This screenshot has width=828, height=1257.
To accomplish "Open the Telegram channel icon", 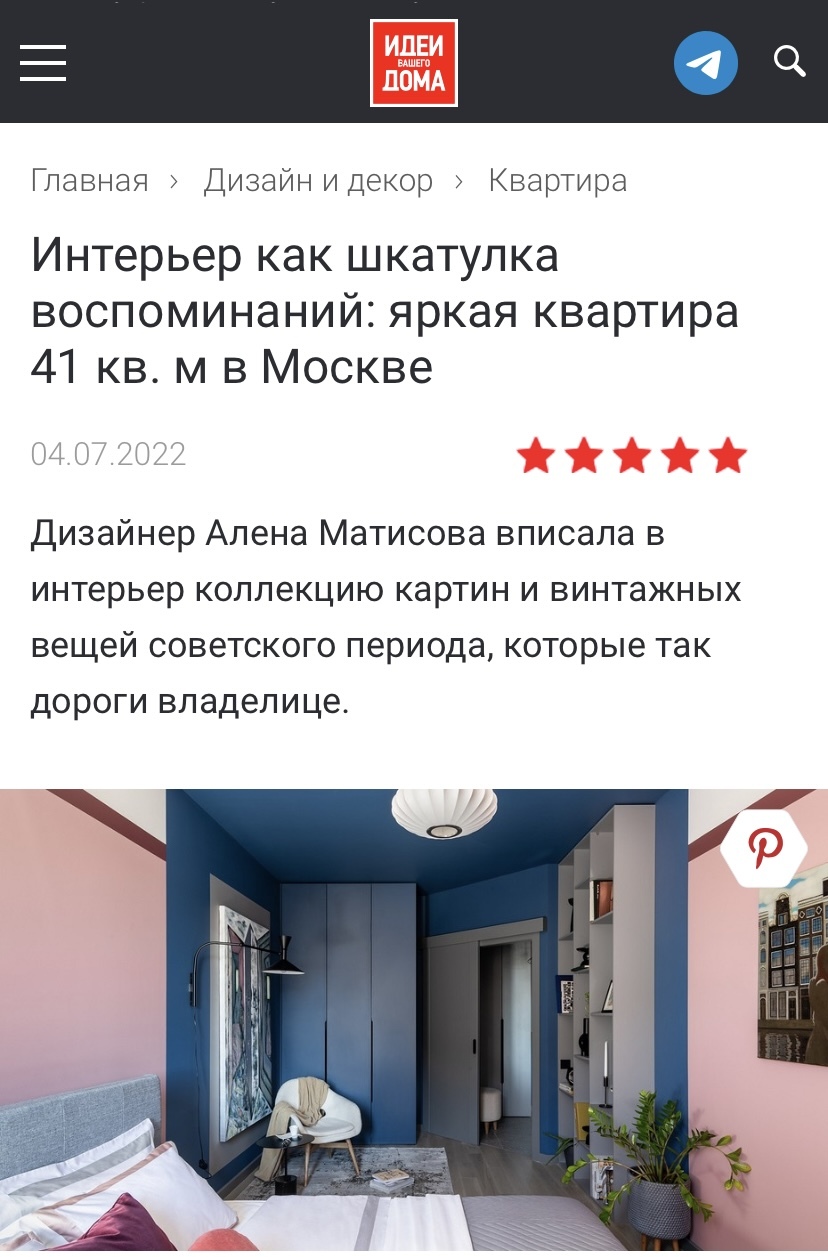I will click(x=705, y=63).
